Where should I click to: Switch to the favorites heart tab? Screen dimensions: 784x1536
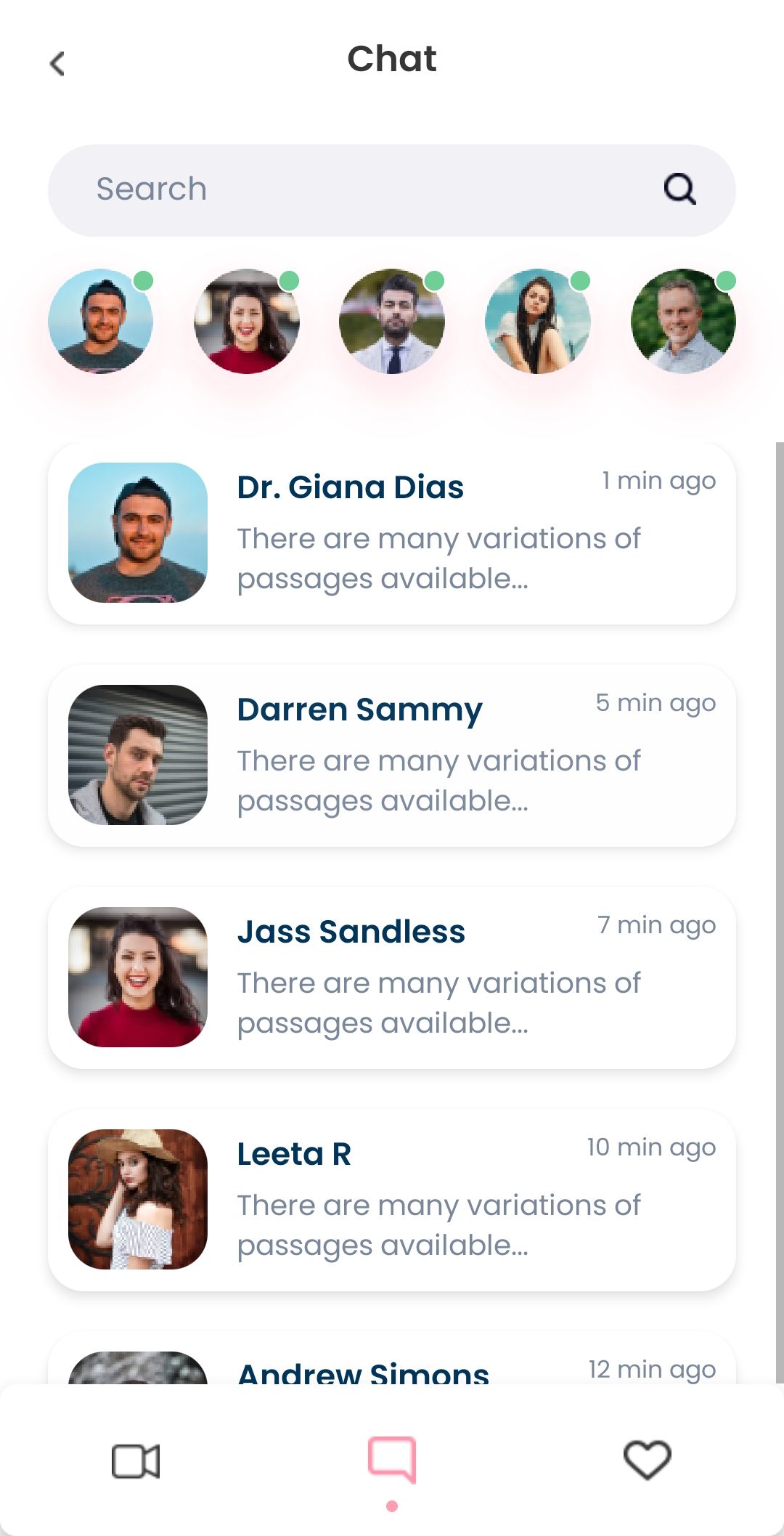pyautogui.click(x=648, y=1460)
